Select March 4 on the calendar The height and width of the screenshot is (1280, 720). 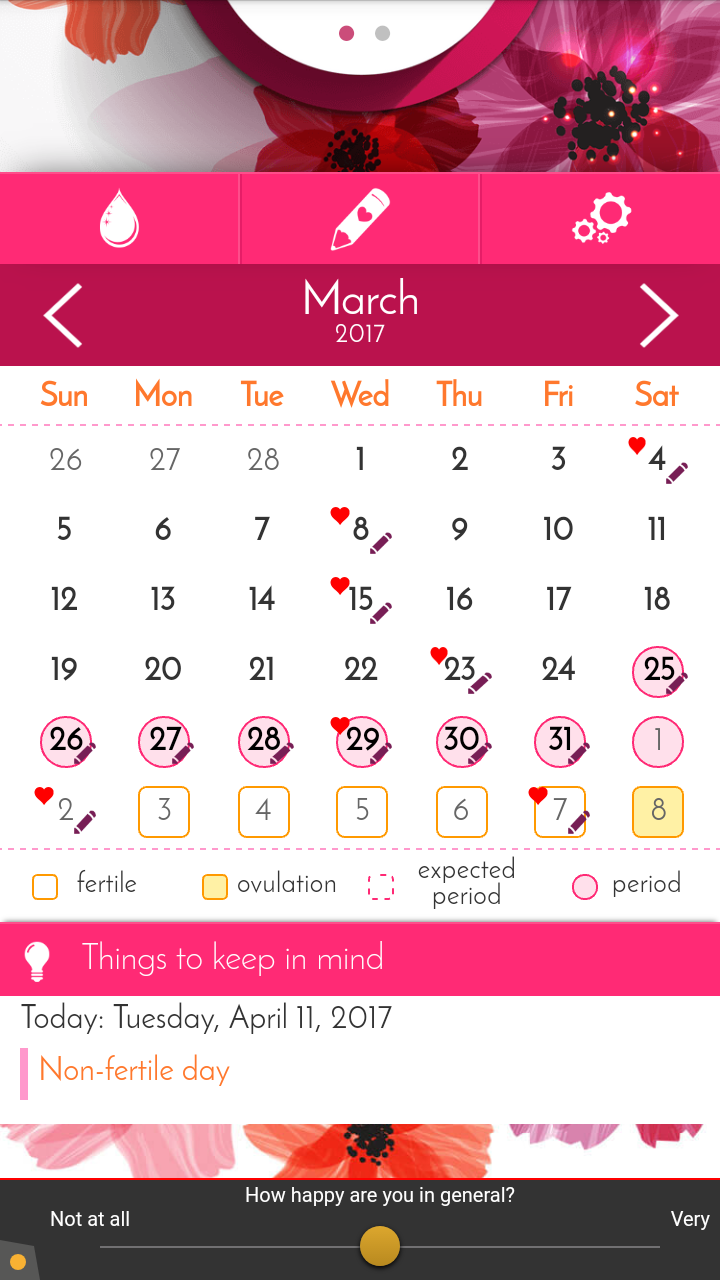tap(657, 460)
